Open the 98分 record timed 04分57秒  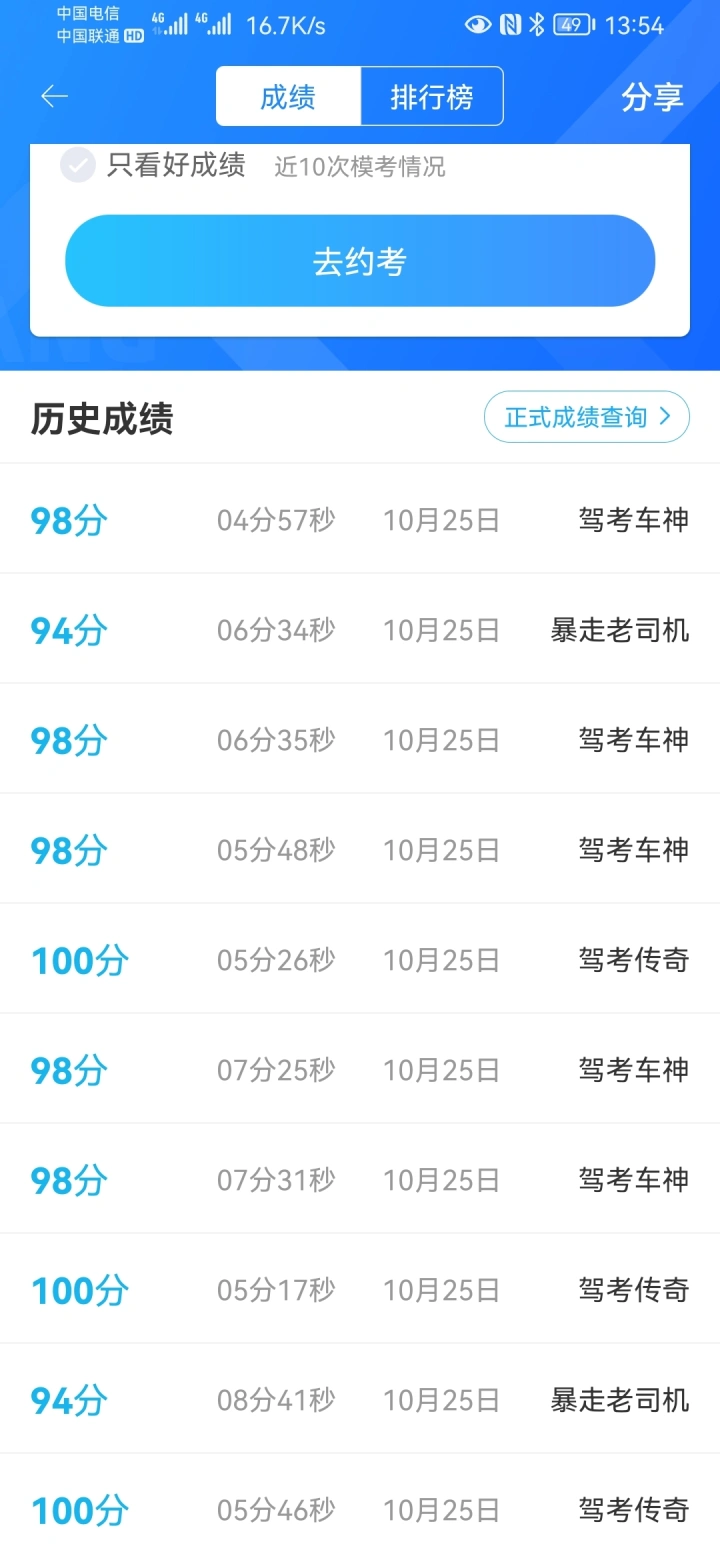tap(360, 519)
